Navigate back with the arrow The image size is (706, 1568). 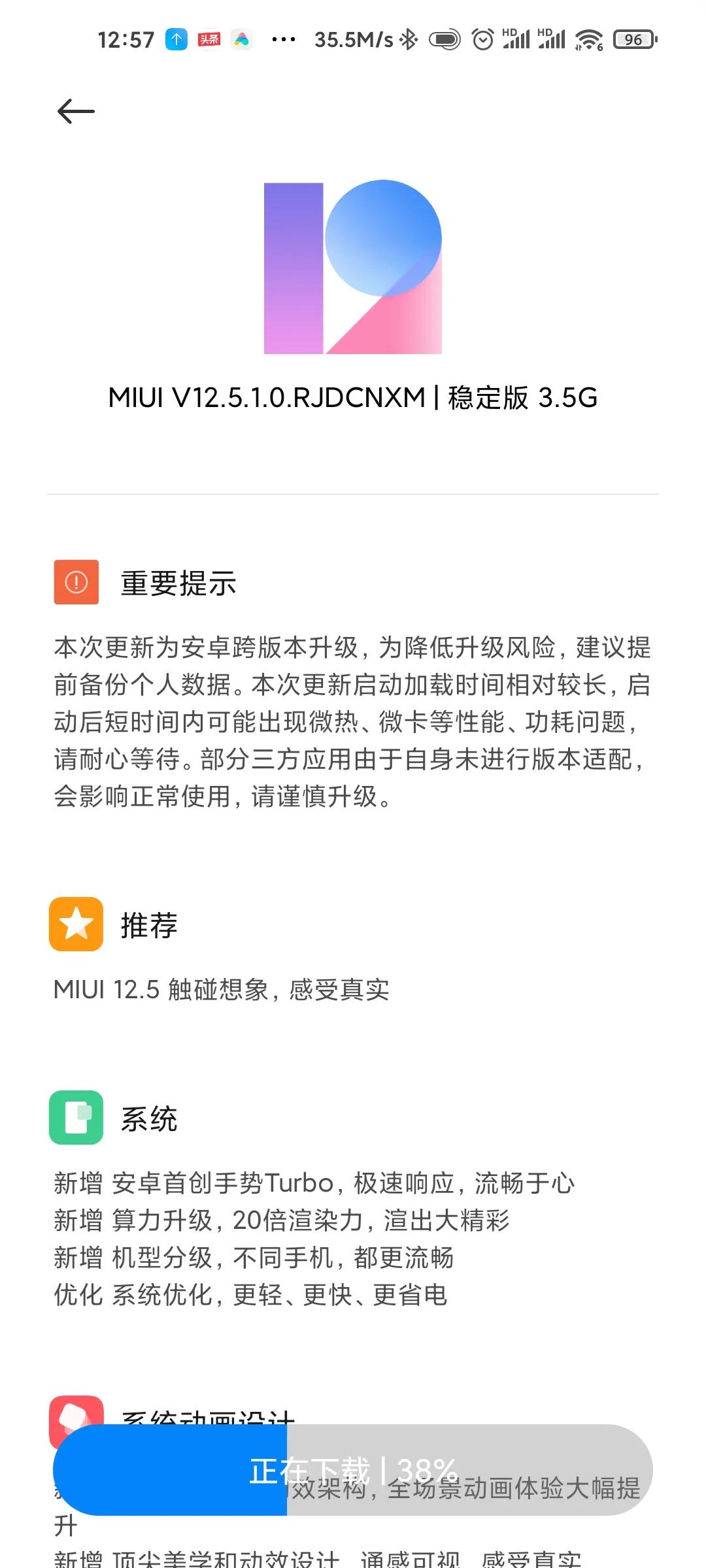[74, 110]
